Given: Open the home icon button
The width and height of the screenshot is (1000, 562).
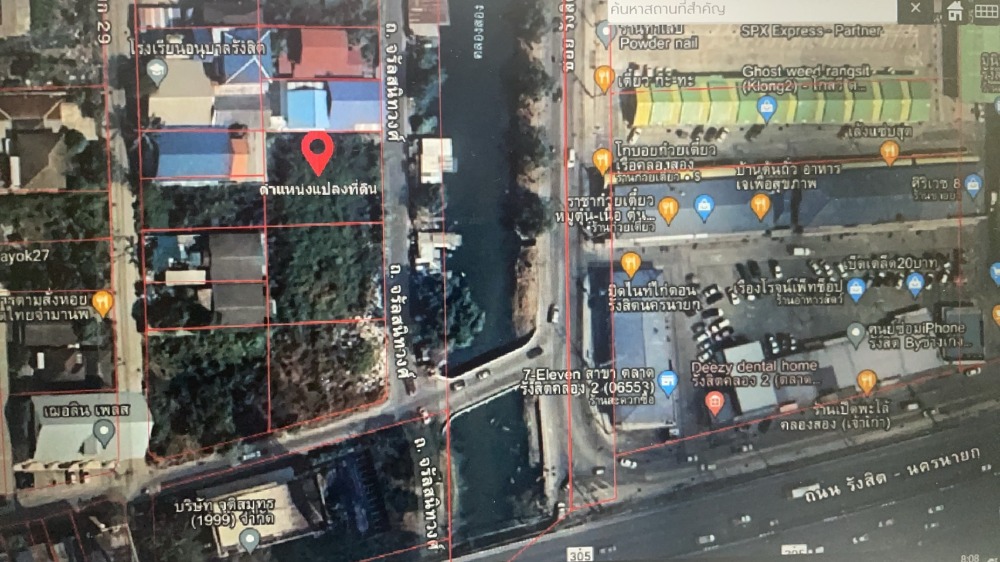Looking at the screenshot, I should tap(955, 11).
